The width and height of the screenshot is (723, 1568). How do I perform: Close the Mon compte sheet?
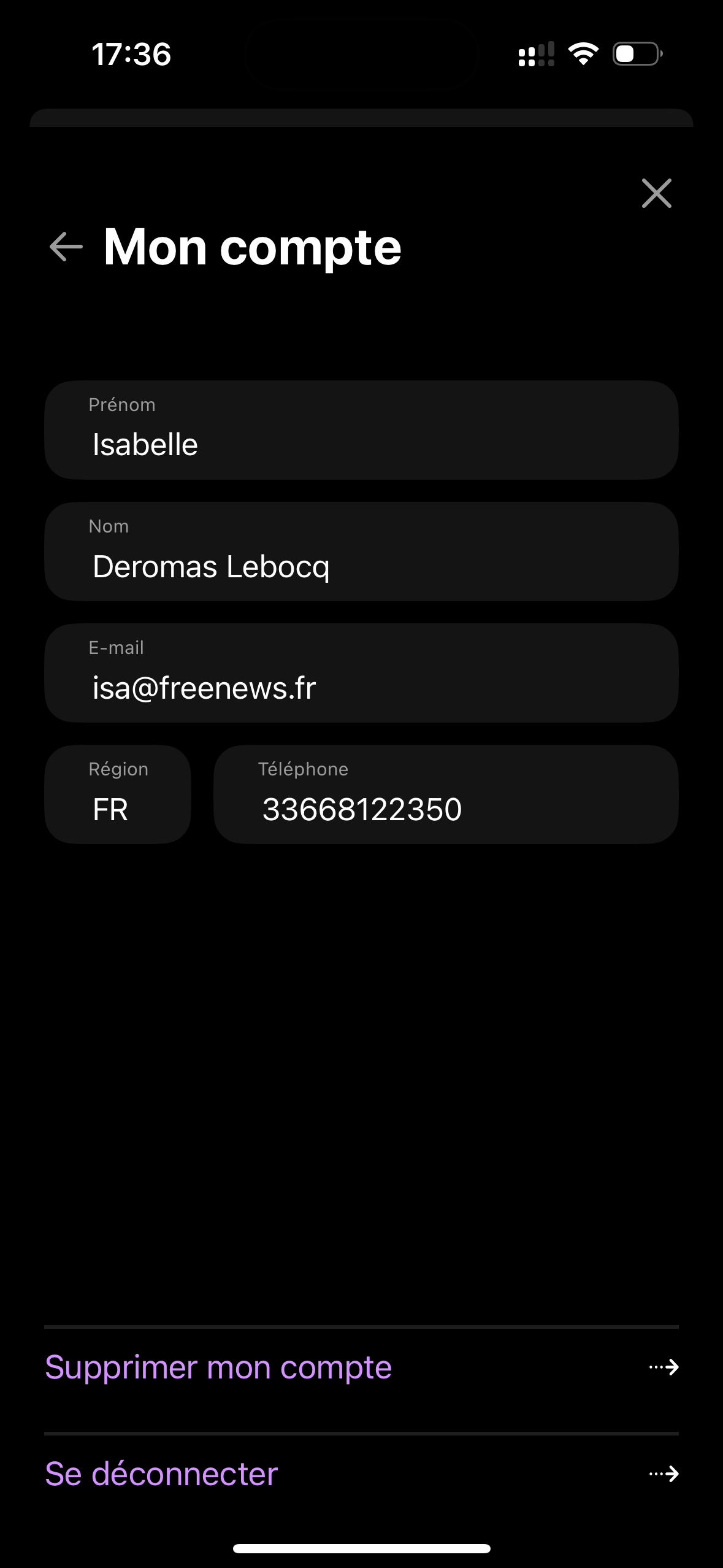[x=656, y=193]
